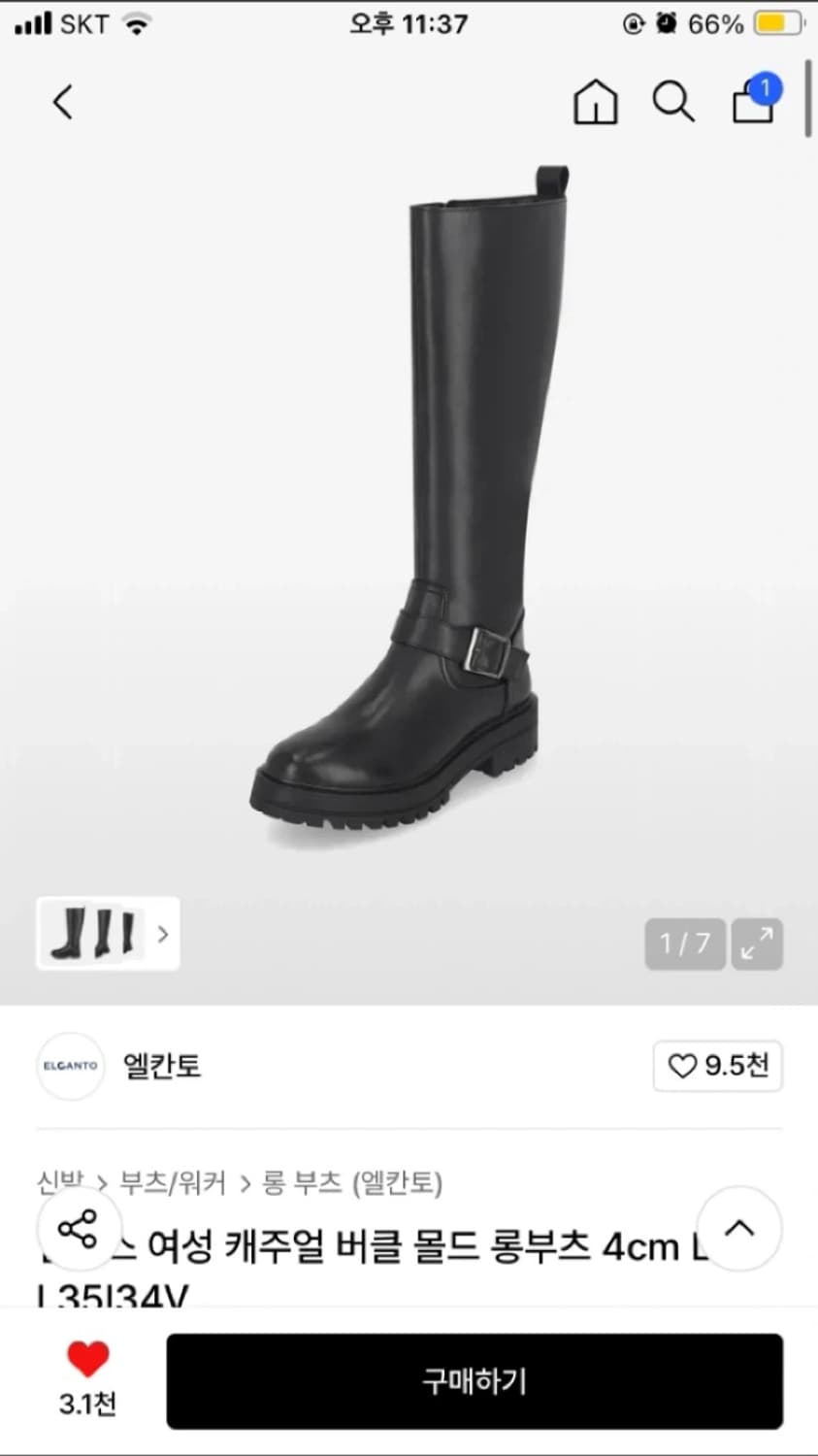Open product search with magnifier icon
818x1456 pixels.
[672, 102]
